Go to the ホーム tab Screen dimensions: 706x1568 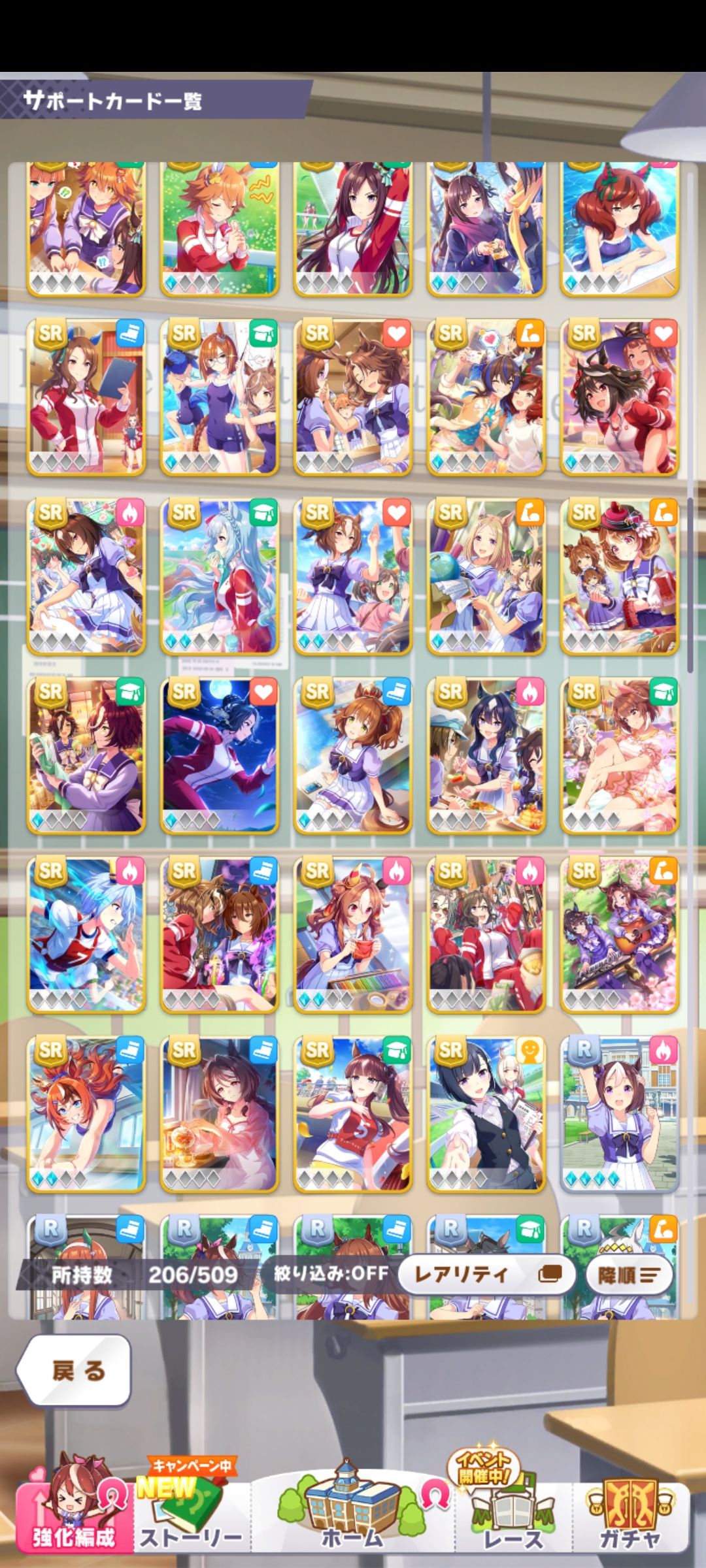(x=352, y=1516)
